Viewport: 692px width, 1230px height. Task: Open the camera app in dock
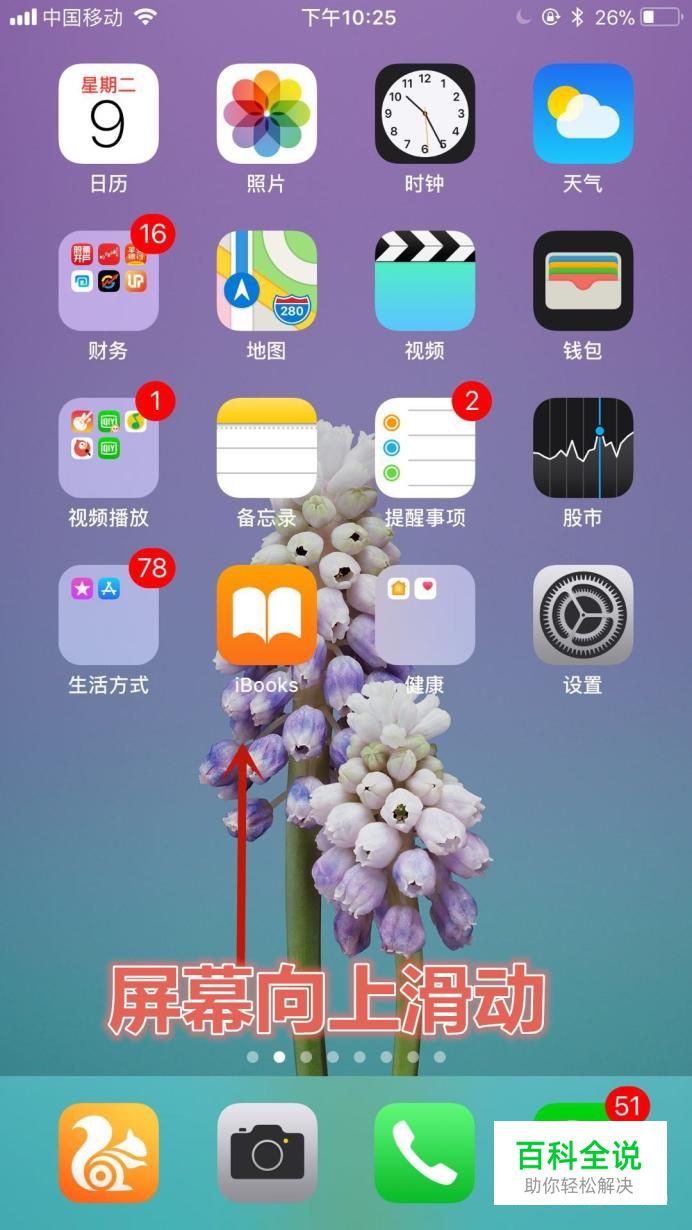coord(266,1153)
